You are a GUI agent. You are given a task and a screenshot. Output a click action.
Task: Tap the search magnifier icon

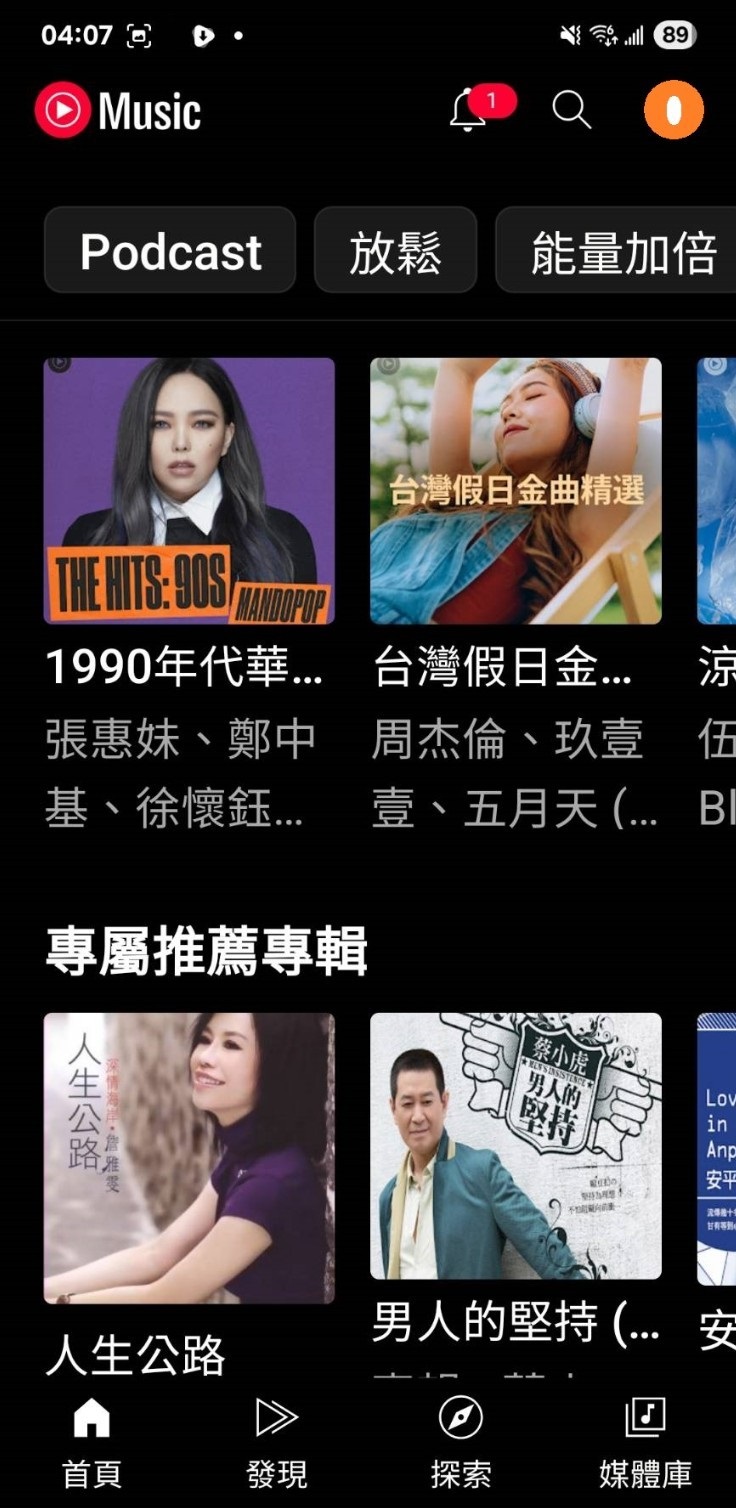[x=570, y=112]
